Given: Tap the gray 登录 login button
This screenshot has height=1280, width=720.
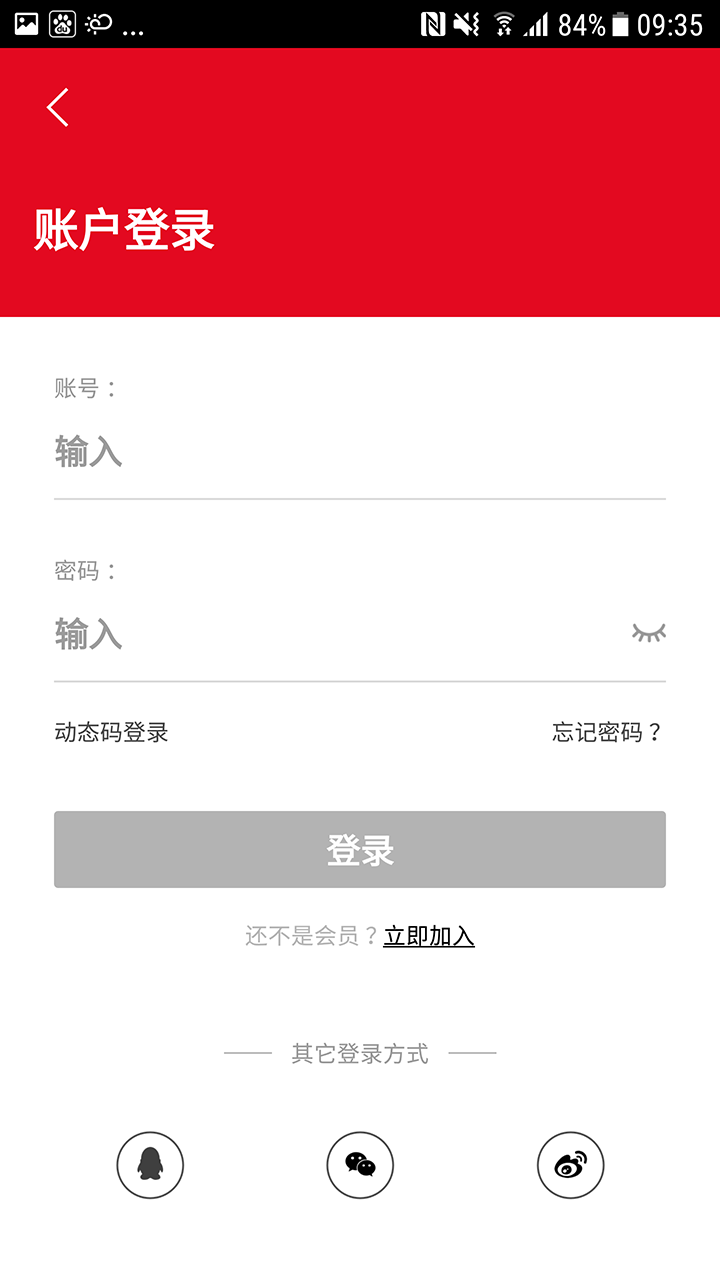Looking at the screenshot, I should [x=360, y=849].
